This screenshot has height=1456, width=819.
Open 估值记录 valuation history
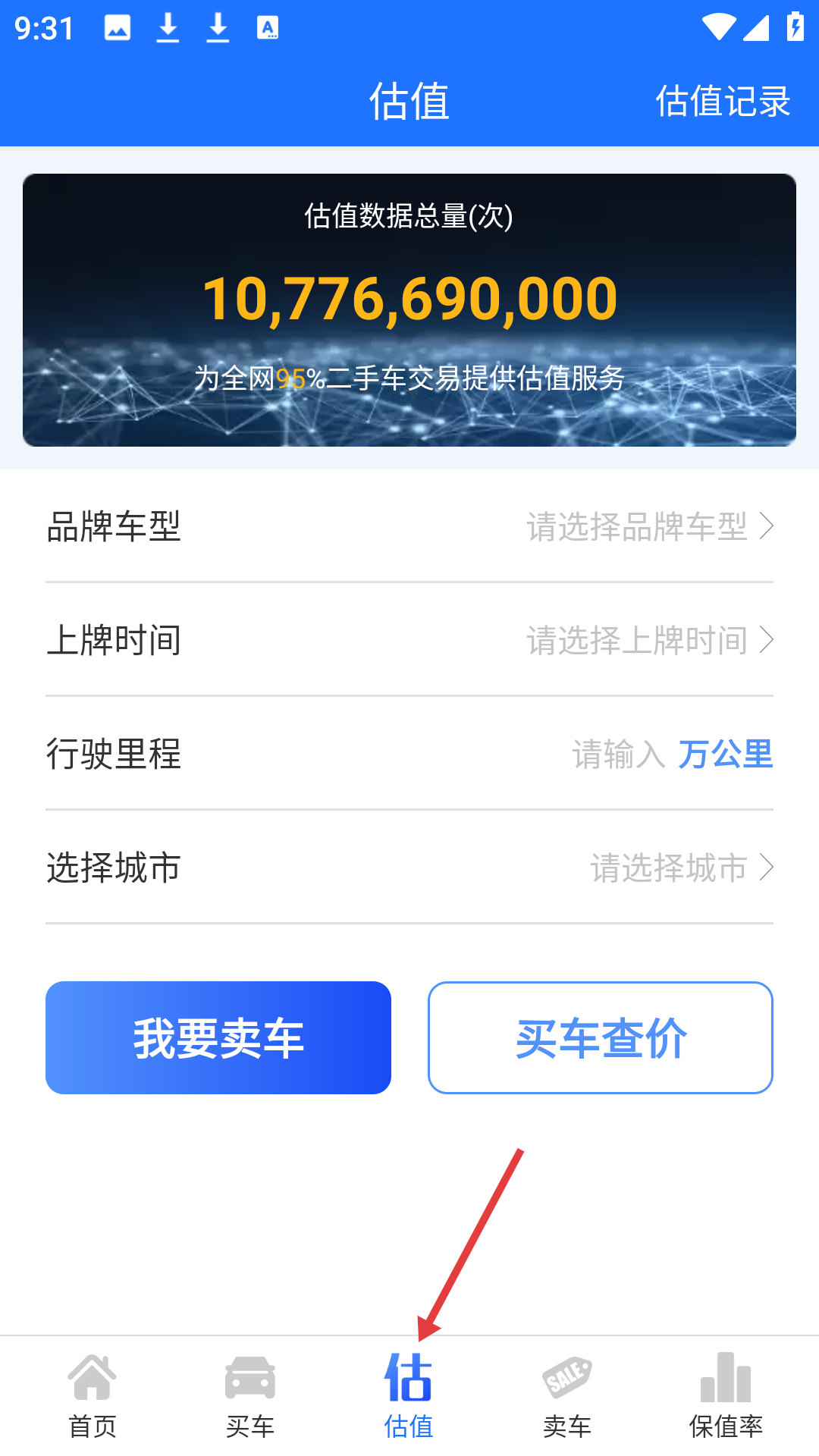[723, 101]
